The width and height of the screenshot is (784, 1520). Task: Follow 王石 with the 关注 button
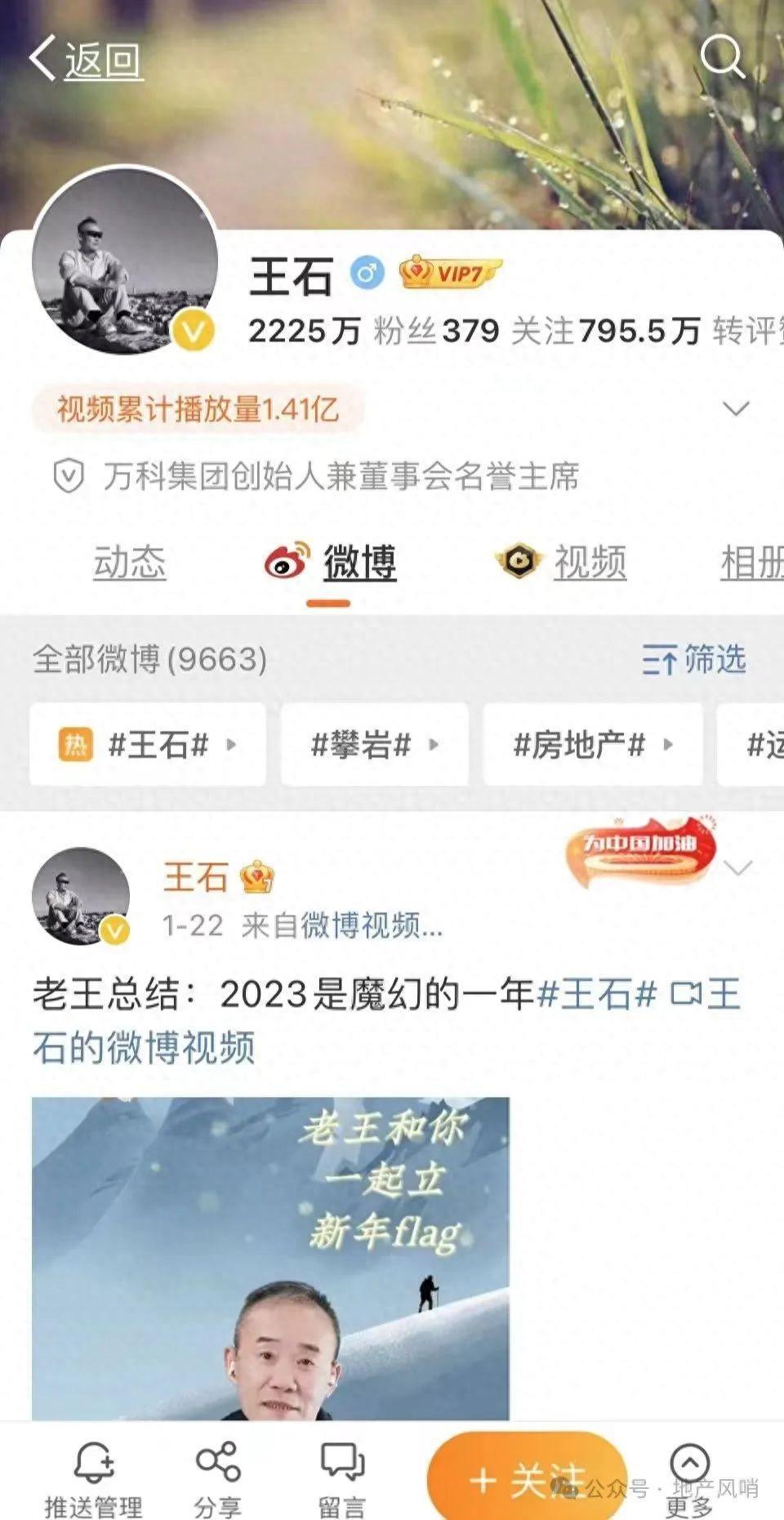click(527, 1478)
